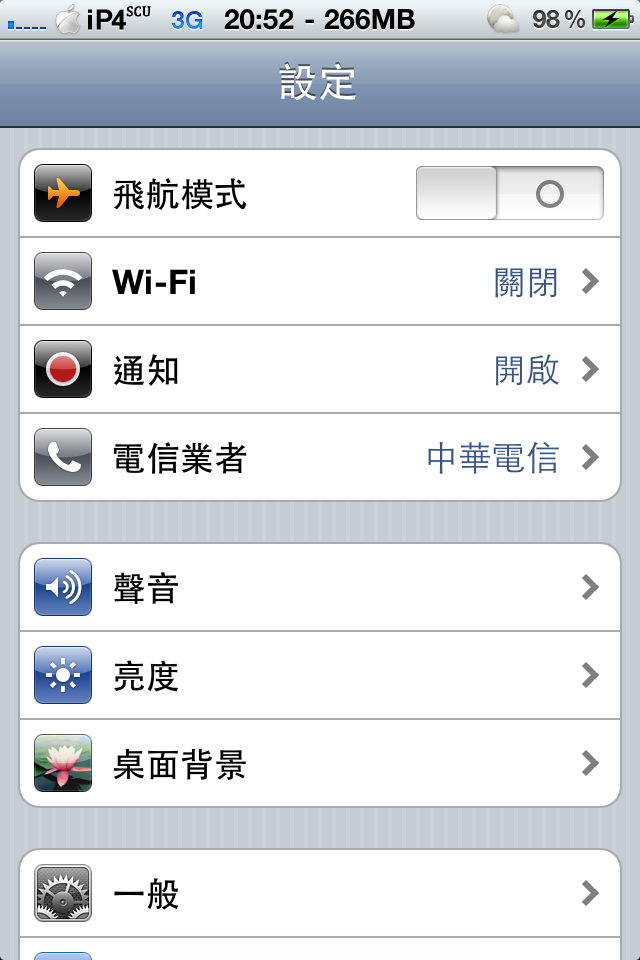Open the 通知 notifications settings

tap(320, 370)
